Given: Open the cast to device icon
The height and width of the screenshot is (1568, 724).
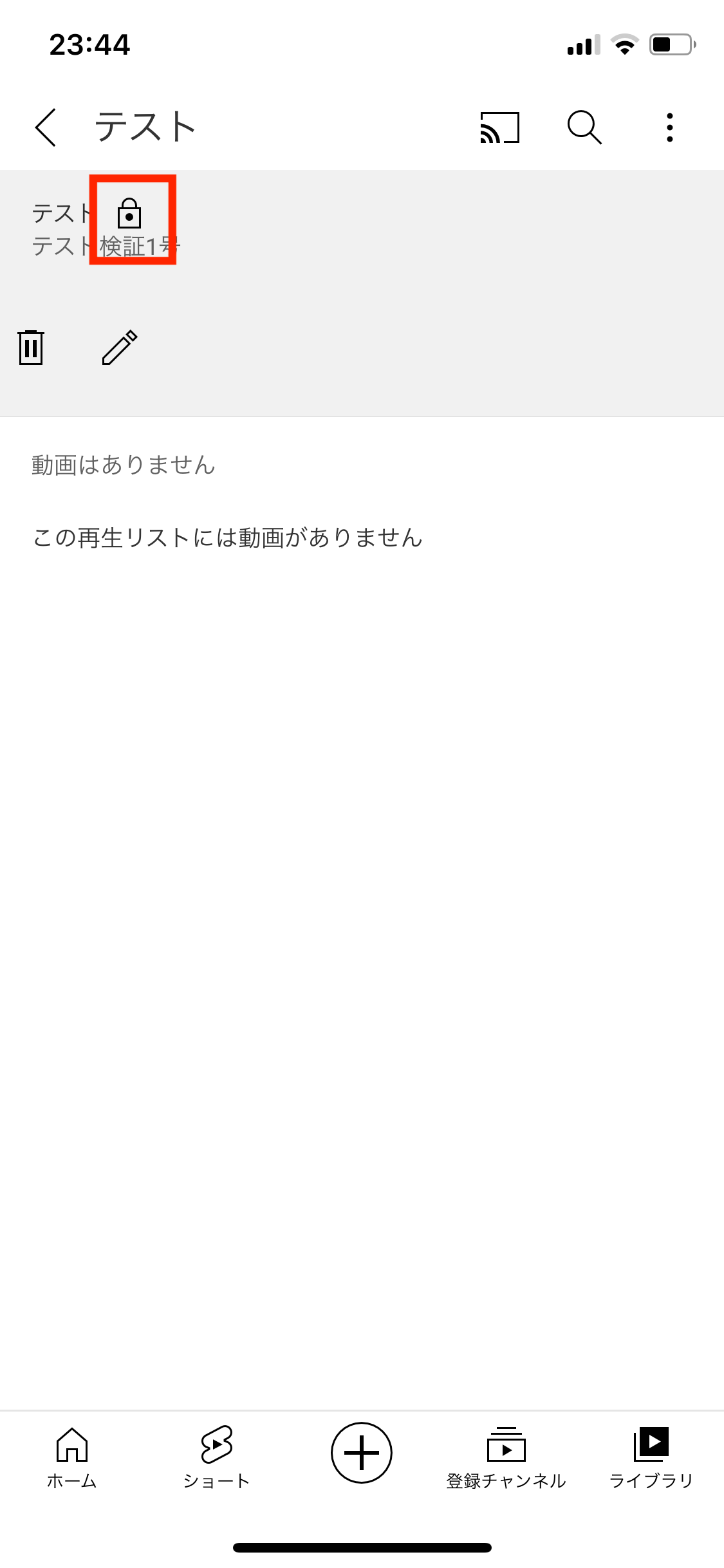Looking at the screenshot, I should click(x=499, y=127).
